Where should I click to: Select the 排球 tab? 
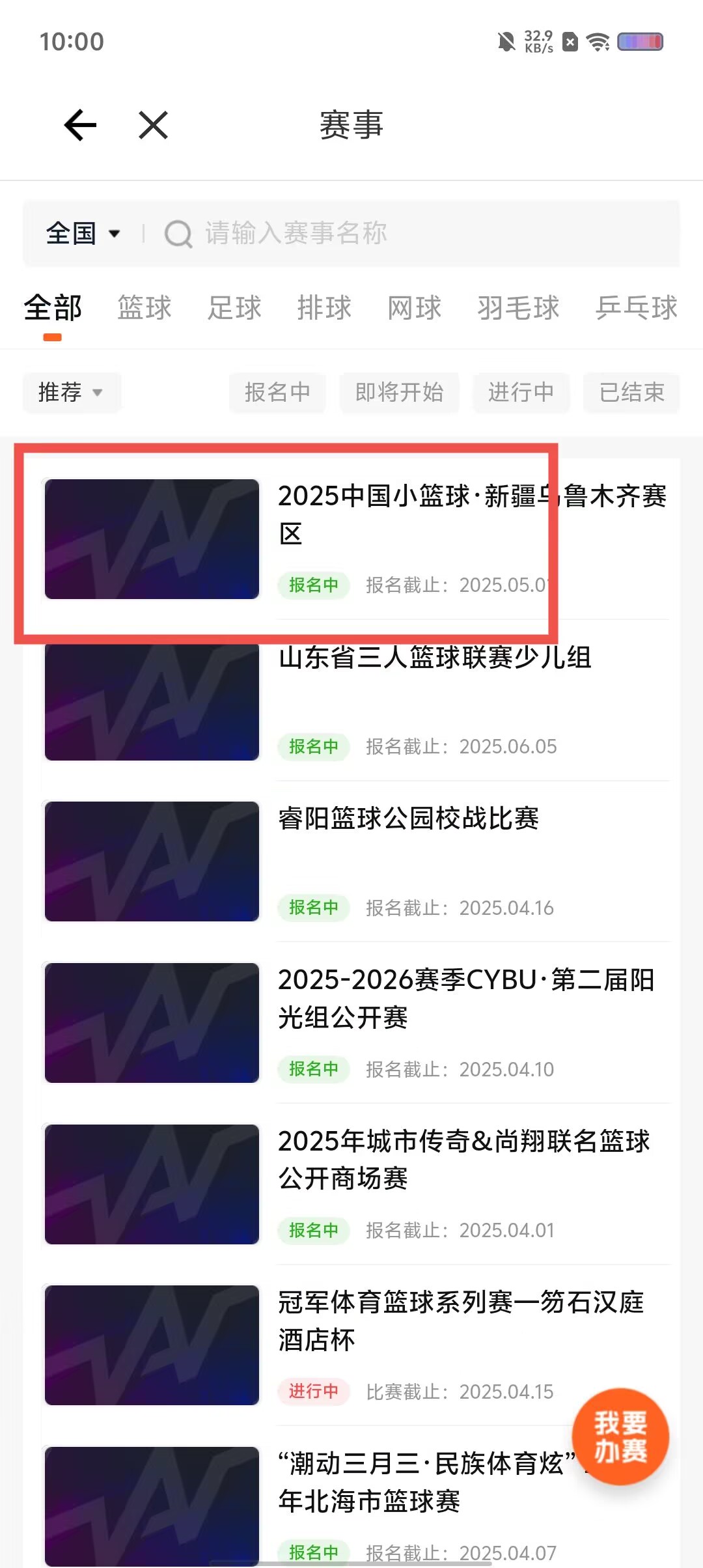click(x=324, y=307)
